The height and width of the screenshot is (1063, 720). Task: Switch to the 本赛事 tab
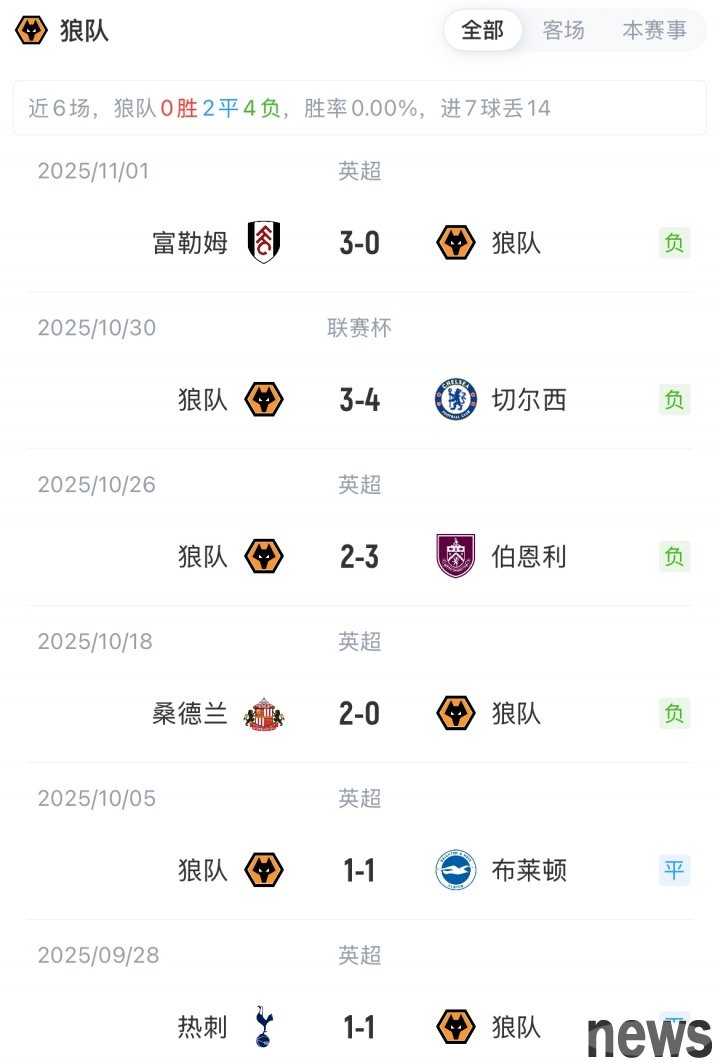(654, 31)
